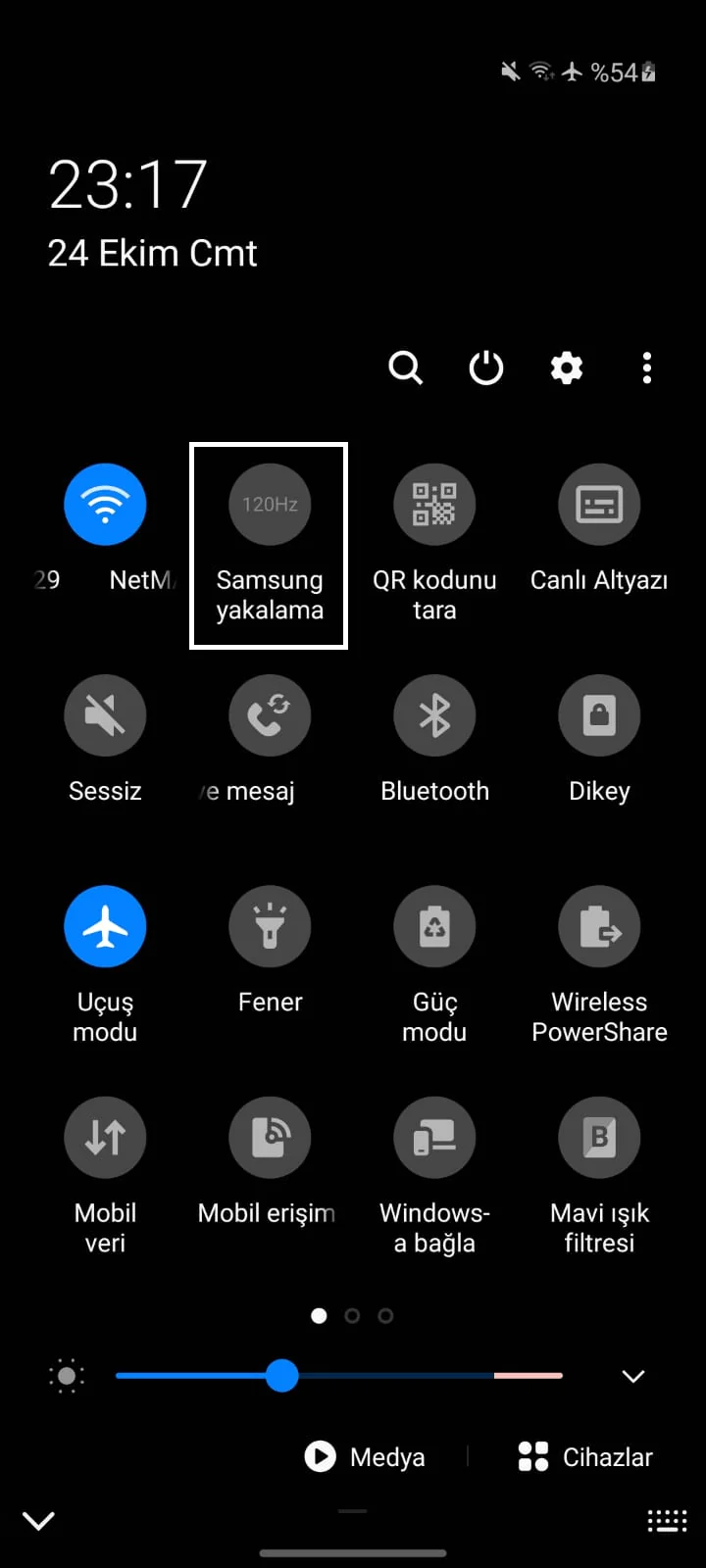Tap the power off icon
The width and height of the screenshot is (706, 1568).
[x=484, y=368]
